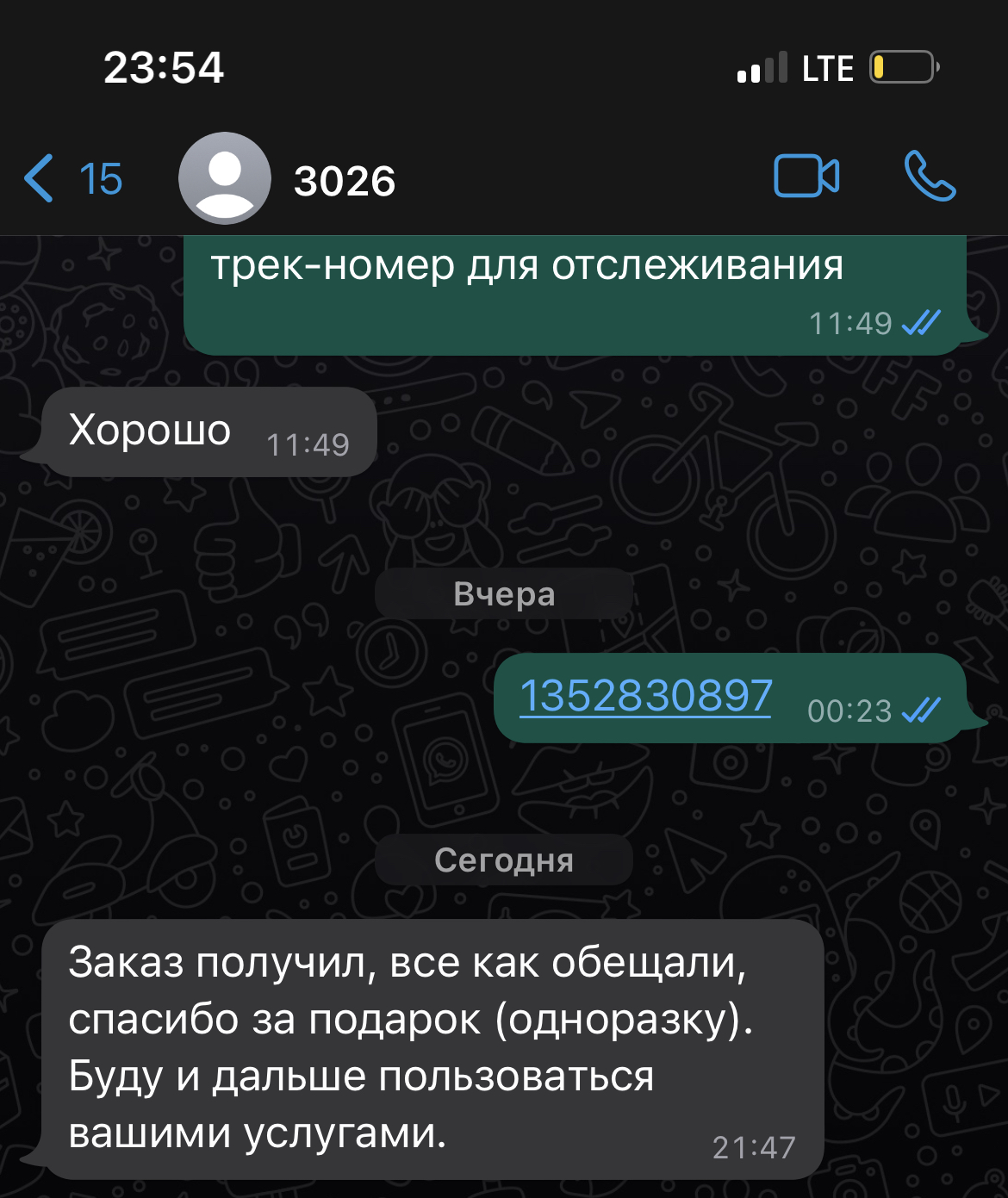Start a video call with 3026
Screen dimensions: 1008x1198
806,177
